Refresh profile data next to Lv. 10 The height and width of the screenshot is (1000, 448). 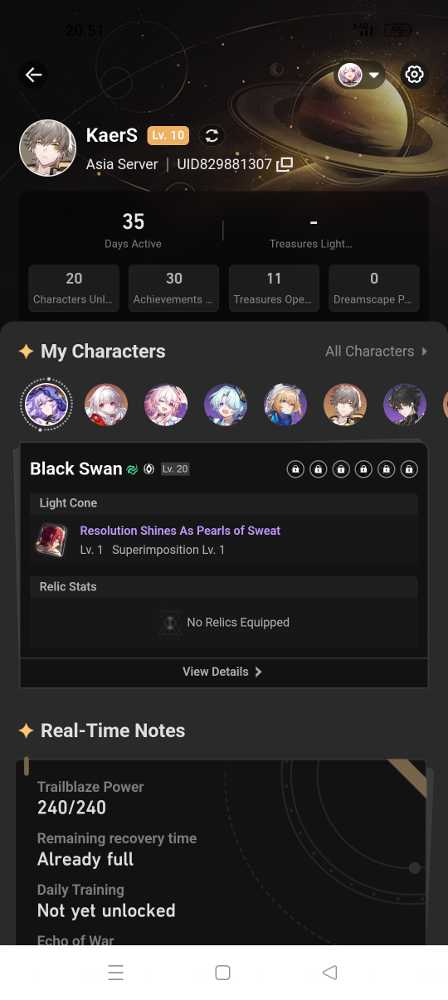coord(212,135)
